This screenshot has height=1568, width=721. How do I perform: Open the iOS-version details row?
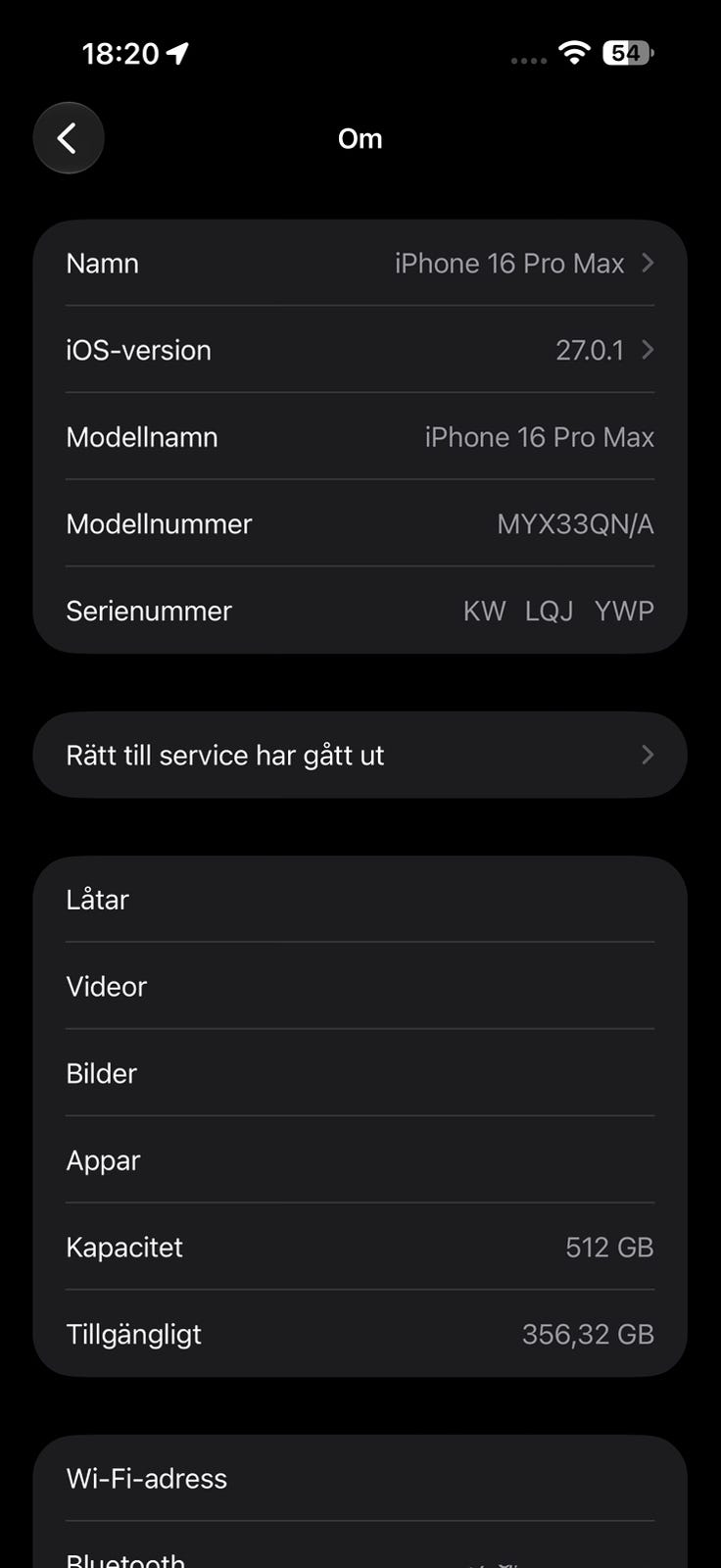(360, 350)
